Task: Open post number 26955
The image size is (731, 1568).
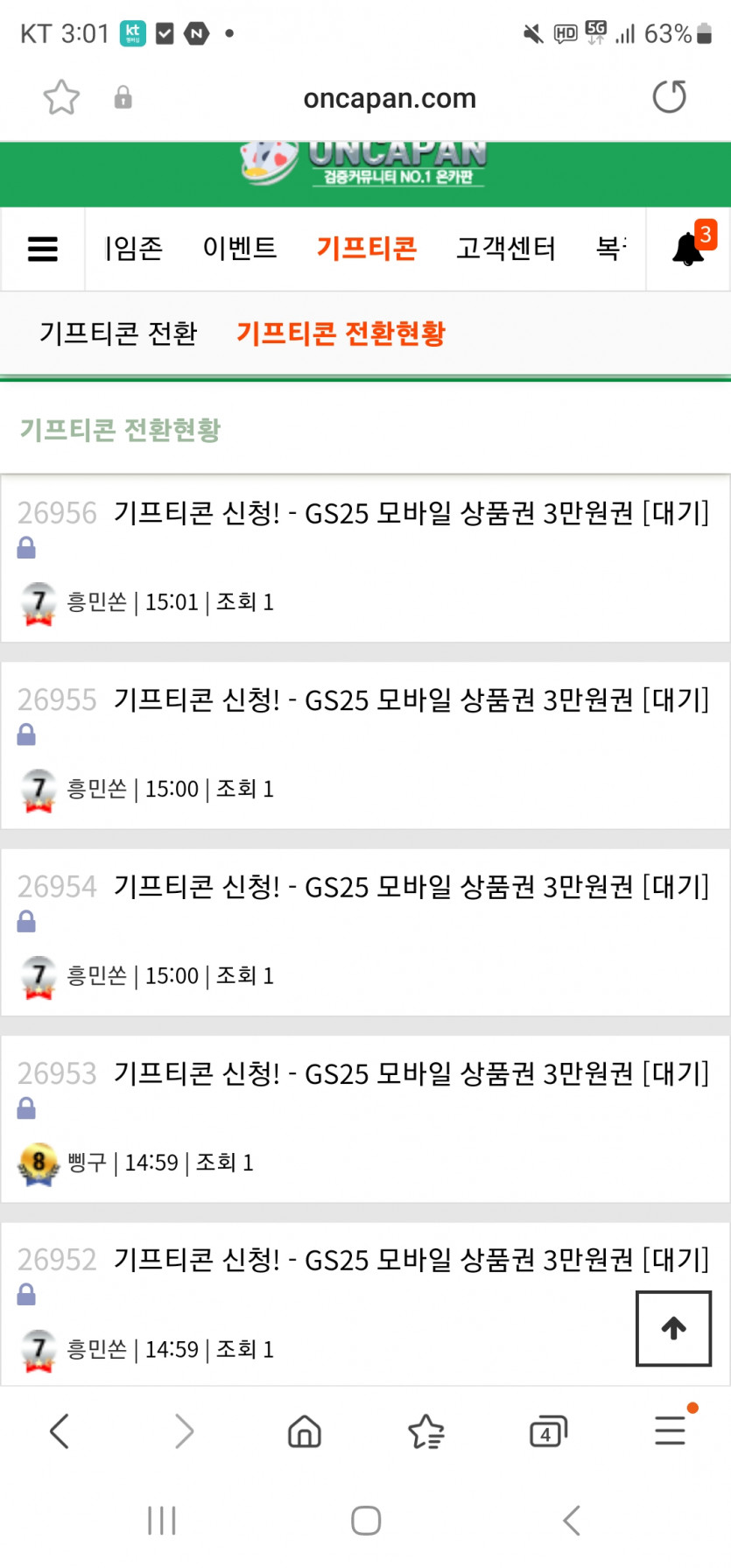Action: (x=411, y=700)
